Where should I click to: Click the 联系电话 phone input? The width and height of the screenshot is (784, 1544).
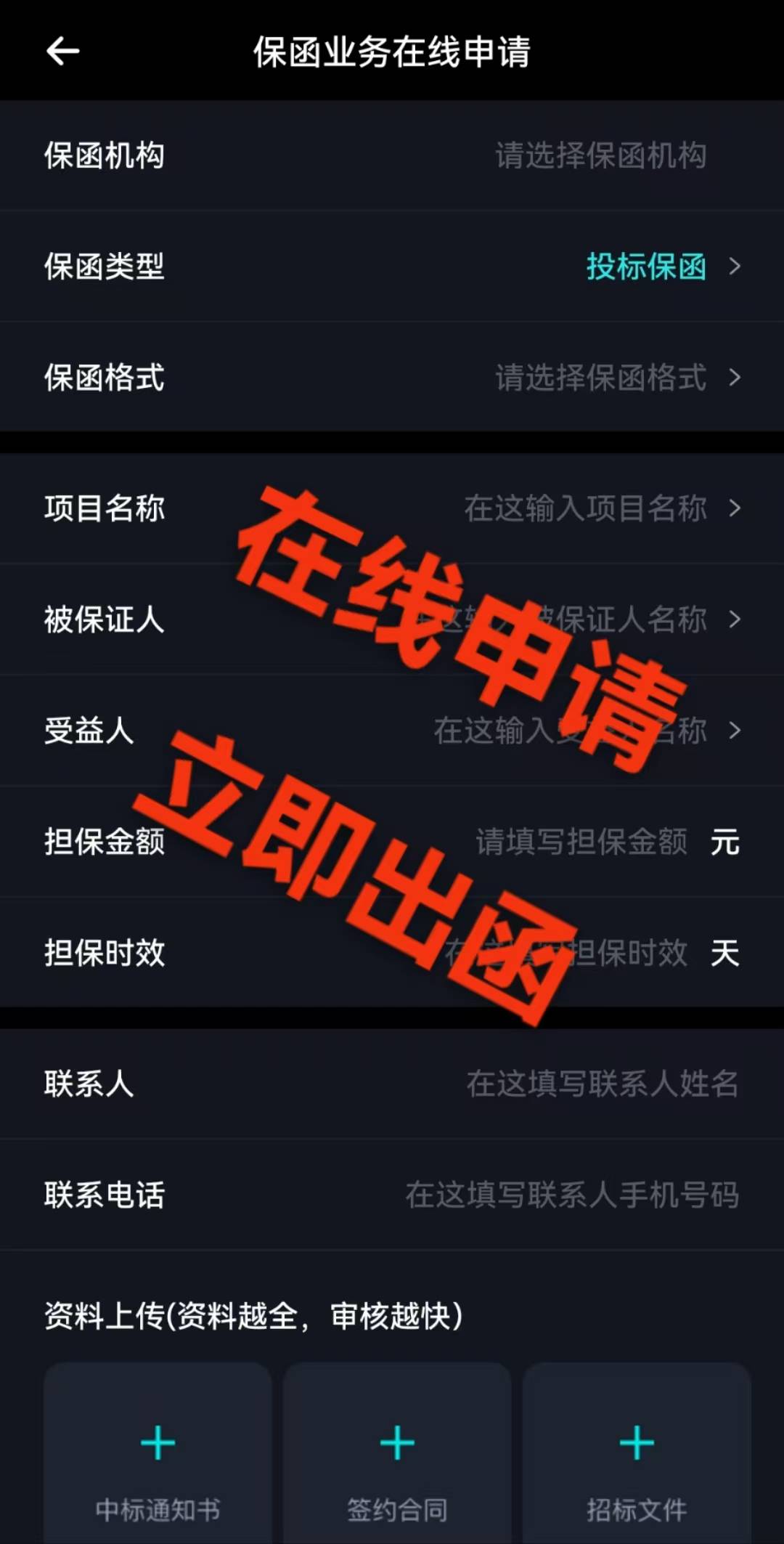click(573, 1193)
